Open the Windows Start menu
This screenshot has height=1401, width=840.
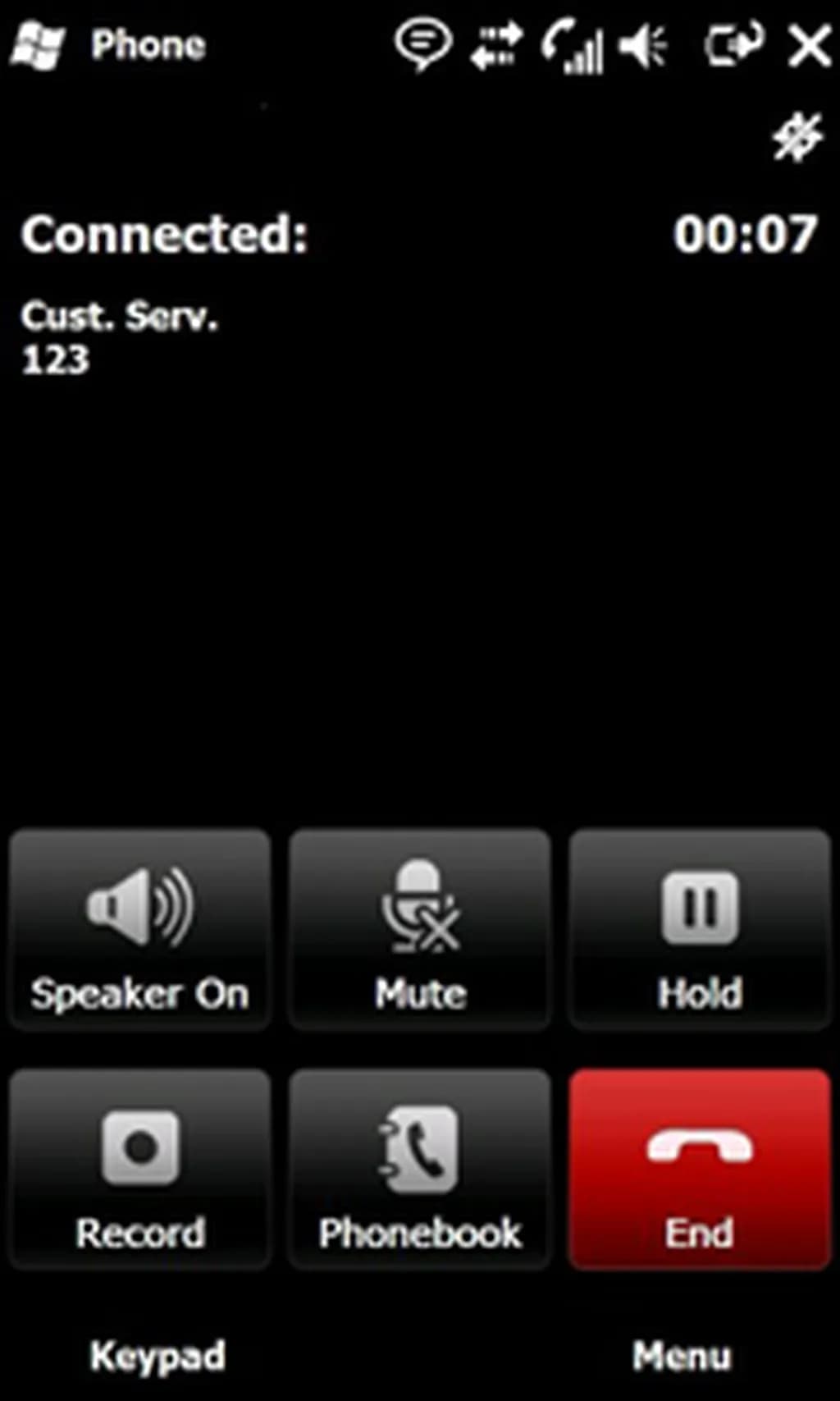coord(38,45)
